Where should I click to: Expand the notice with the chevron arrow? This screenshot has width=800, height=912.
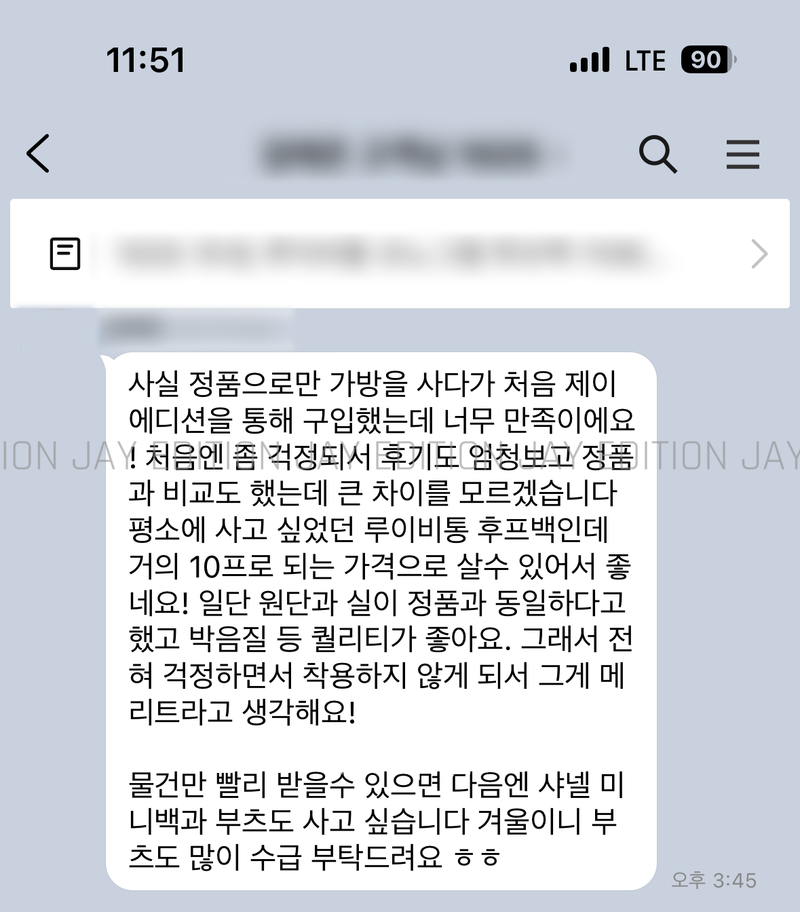coord(759,254)
